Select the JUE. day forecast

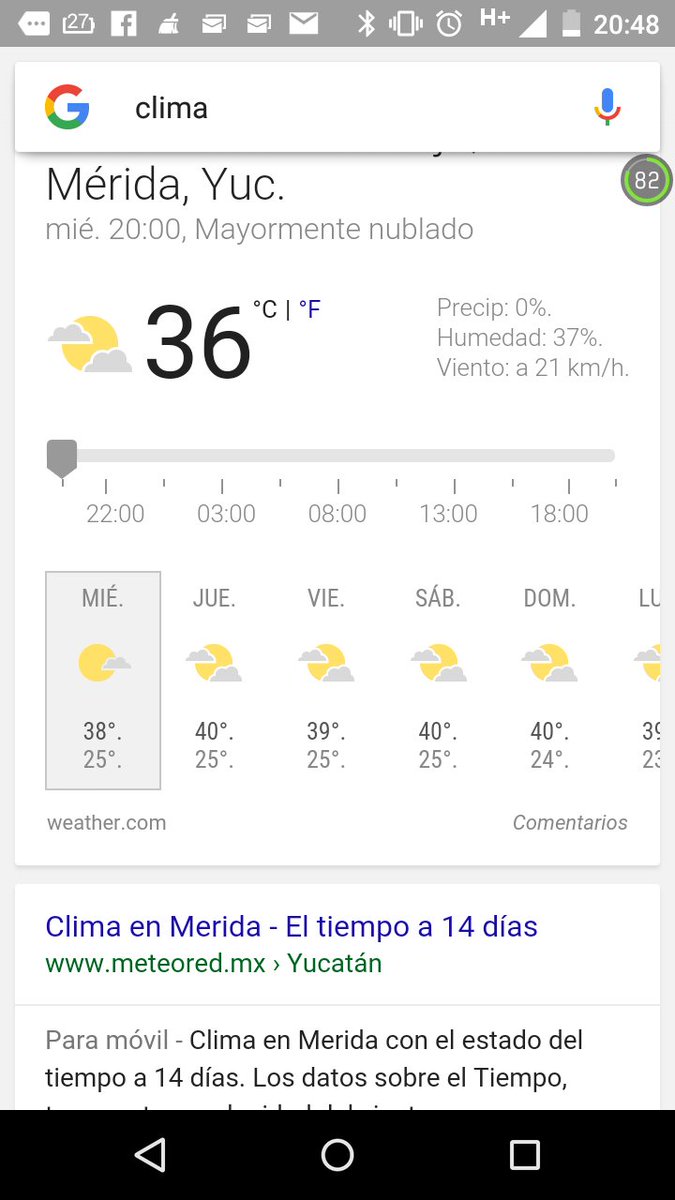point(214,680)
